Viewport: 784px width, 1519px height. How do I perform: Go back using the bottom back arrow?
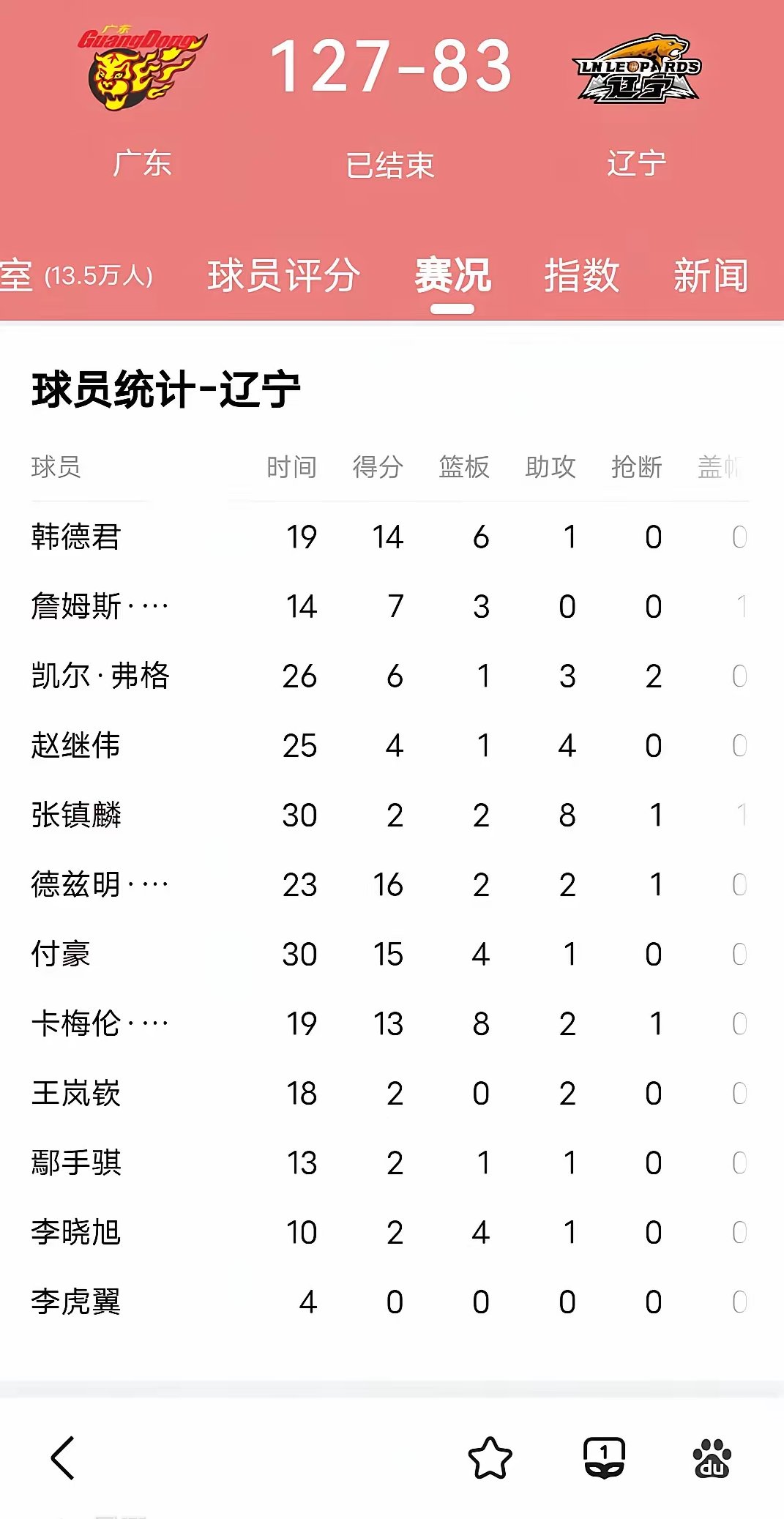click(x=63, y=1458)
